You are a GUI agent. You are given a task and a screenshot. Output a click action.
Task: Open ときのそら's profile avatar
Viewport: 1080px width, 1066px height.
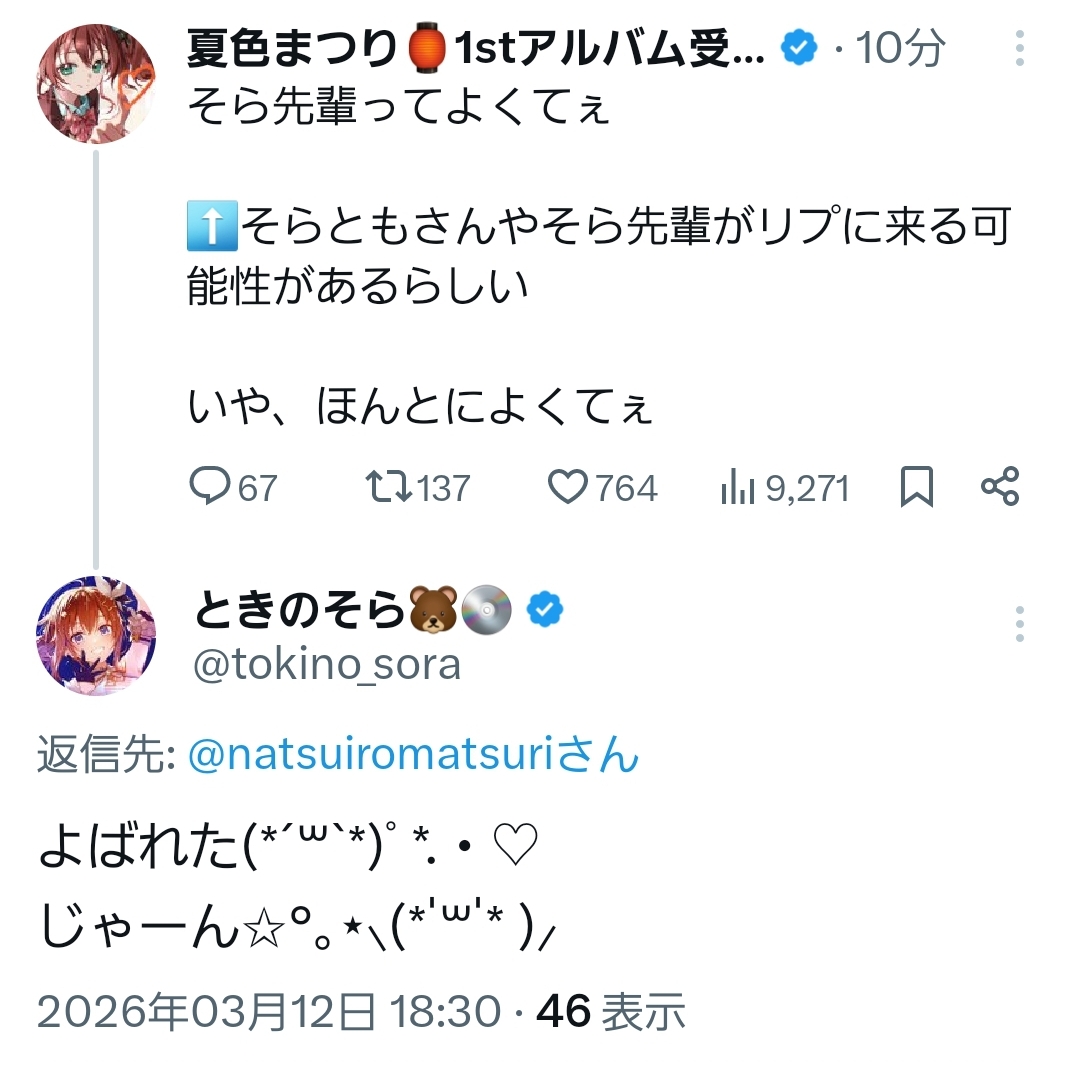coord(96,636)
